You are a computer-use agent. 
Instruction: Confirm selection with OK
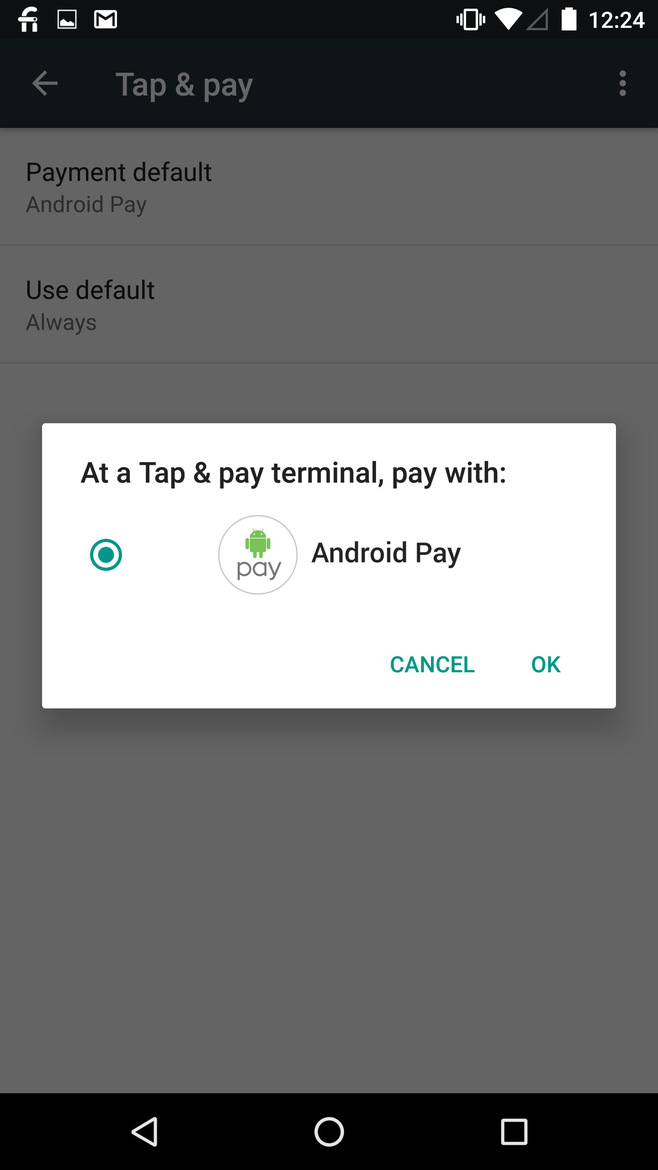545,665
